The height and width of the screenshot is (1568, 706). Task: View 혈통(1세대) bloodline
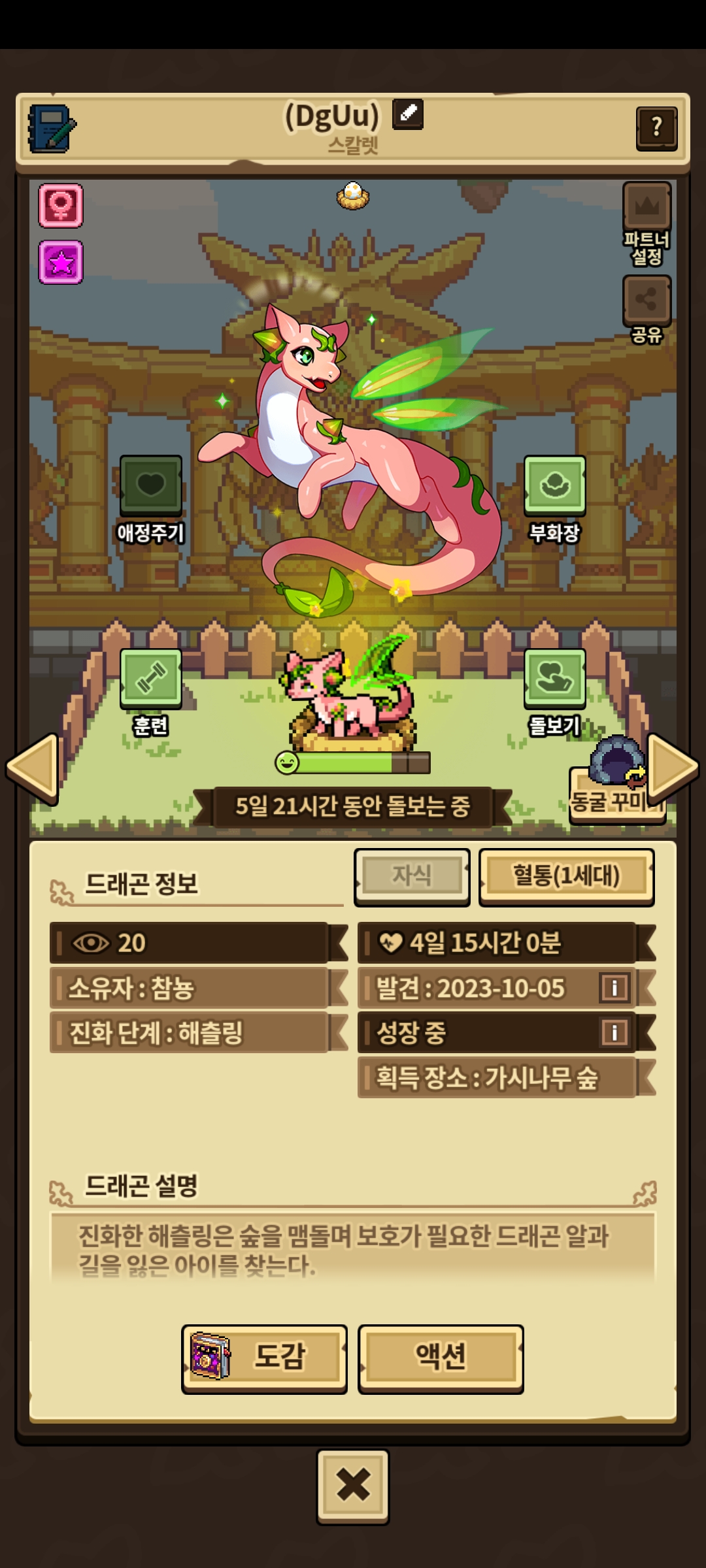(x=566, y=876)
